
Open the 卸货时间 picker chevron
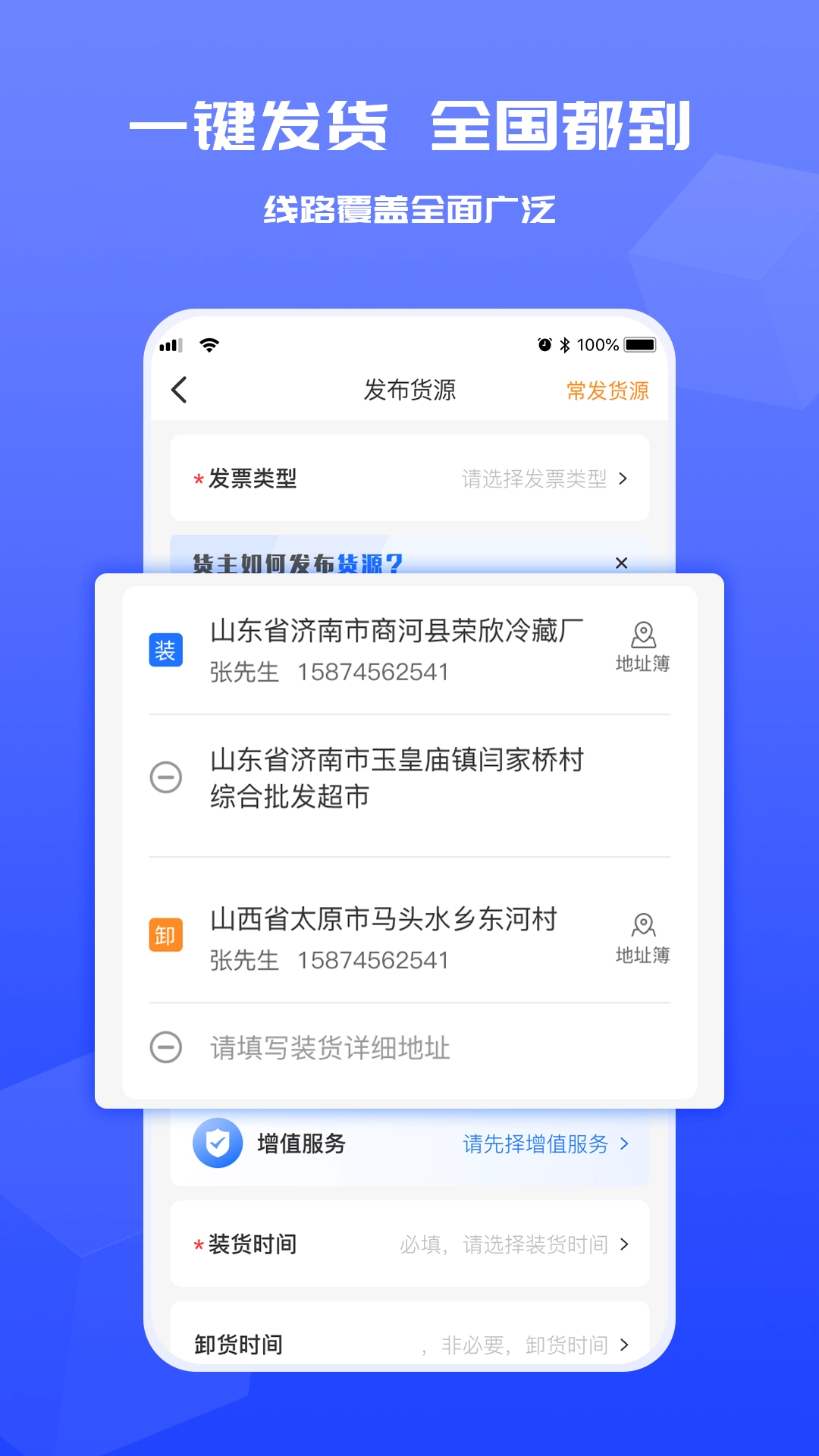[x=625, y=1344]
